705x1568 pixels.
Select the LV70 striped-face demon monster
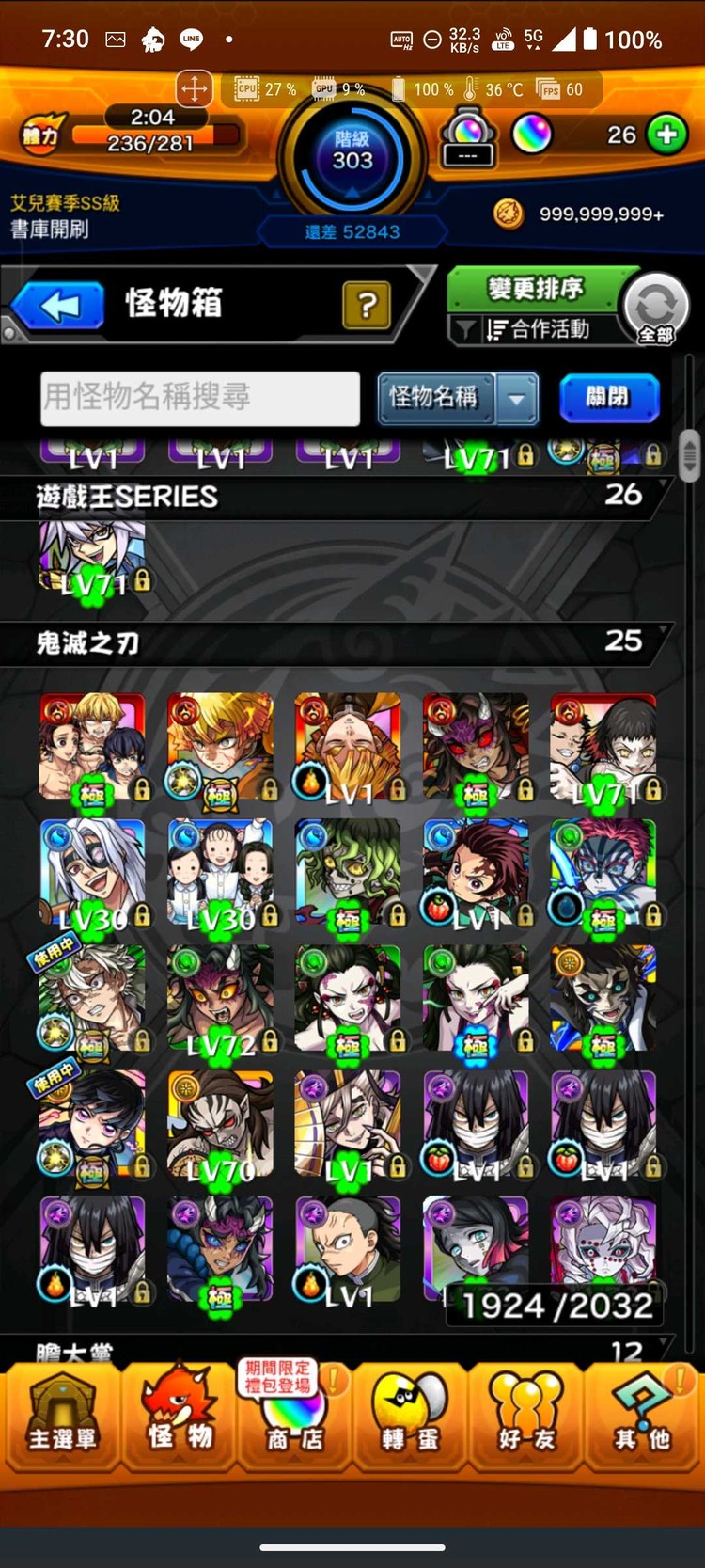[220, 1125]
